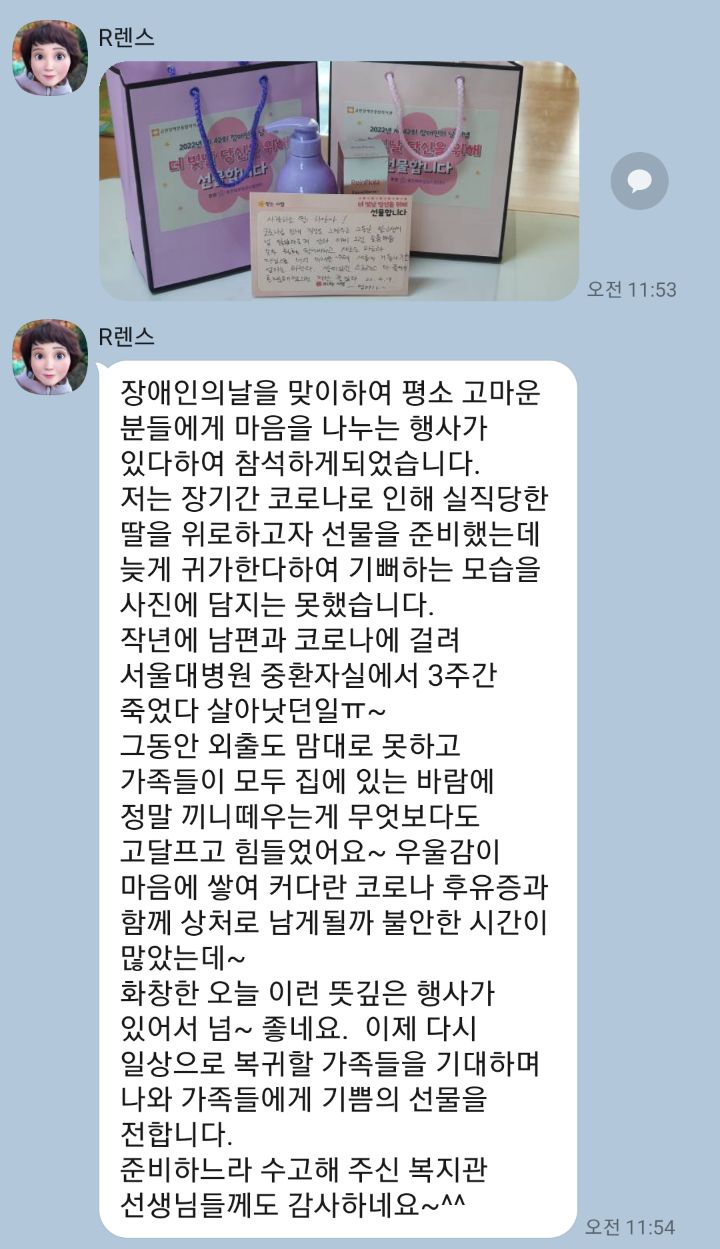
Task: Open R렌스's profile picture above the text message
Action: click(x=49, y=357)
